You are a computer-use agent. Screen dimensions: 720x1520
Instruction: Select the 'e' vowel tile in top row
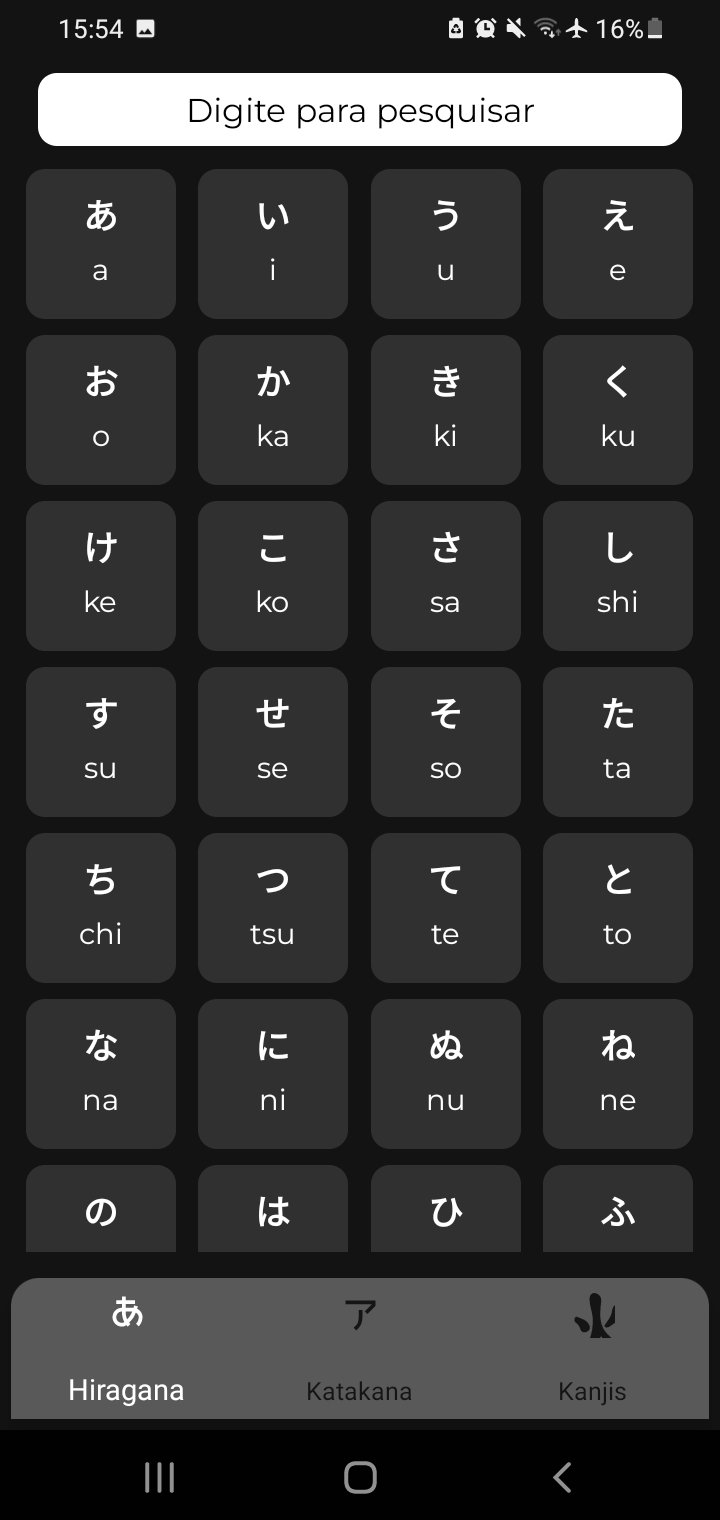pos(617,243)
